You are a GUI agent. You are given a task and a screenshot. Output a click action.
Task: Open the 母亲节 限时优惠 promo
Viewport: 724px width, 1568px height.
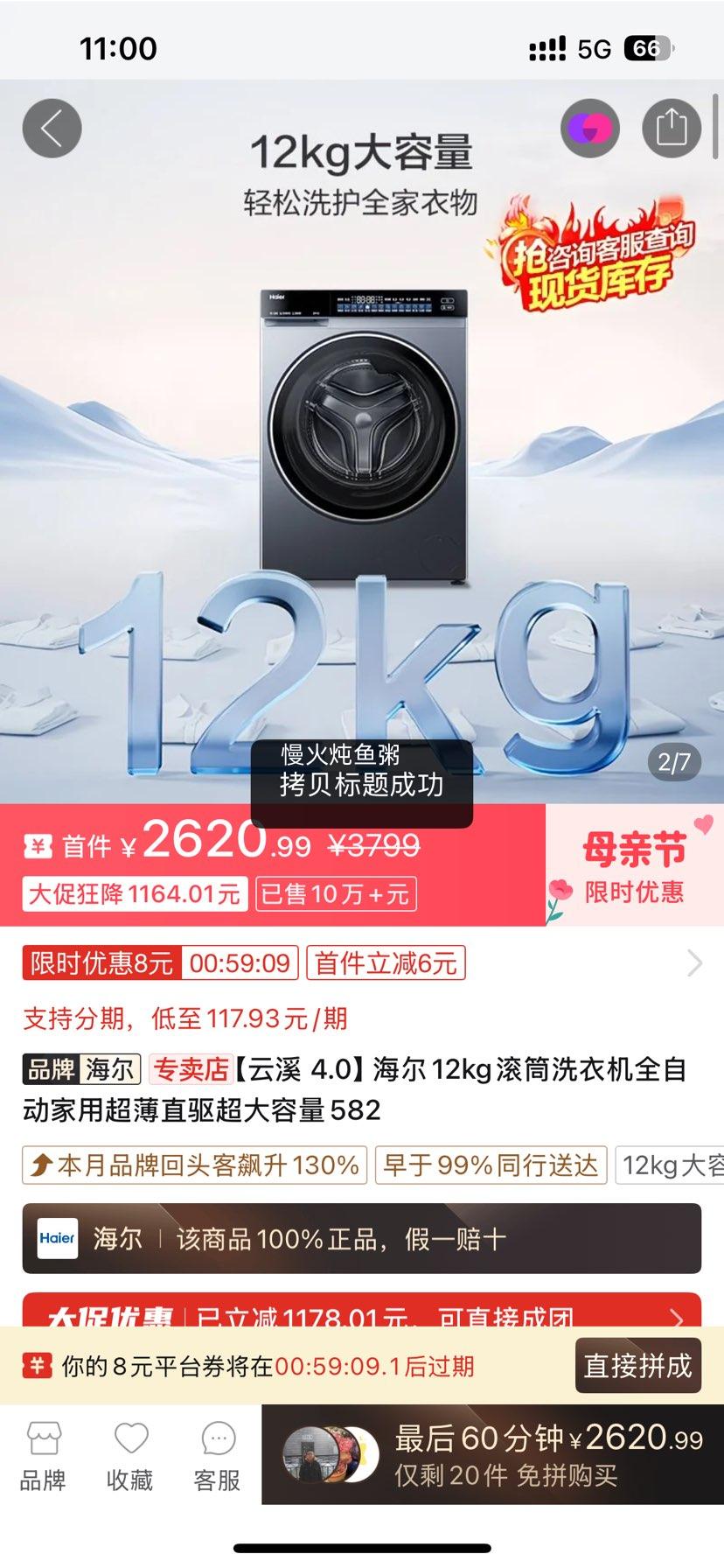click(x=635, y=864)
